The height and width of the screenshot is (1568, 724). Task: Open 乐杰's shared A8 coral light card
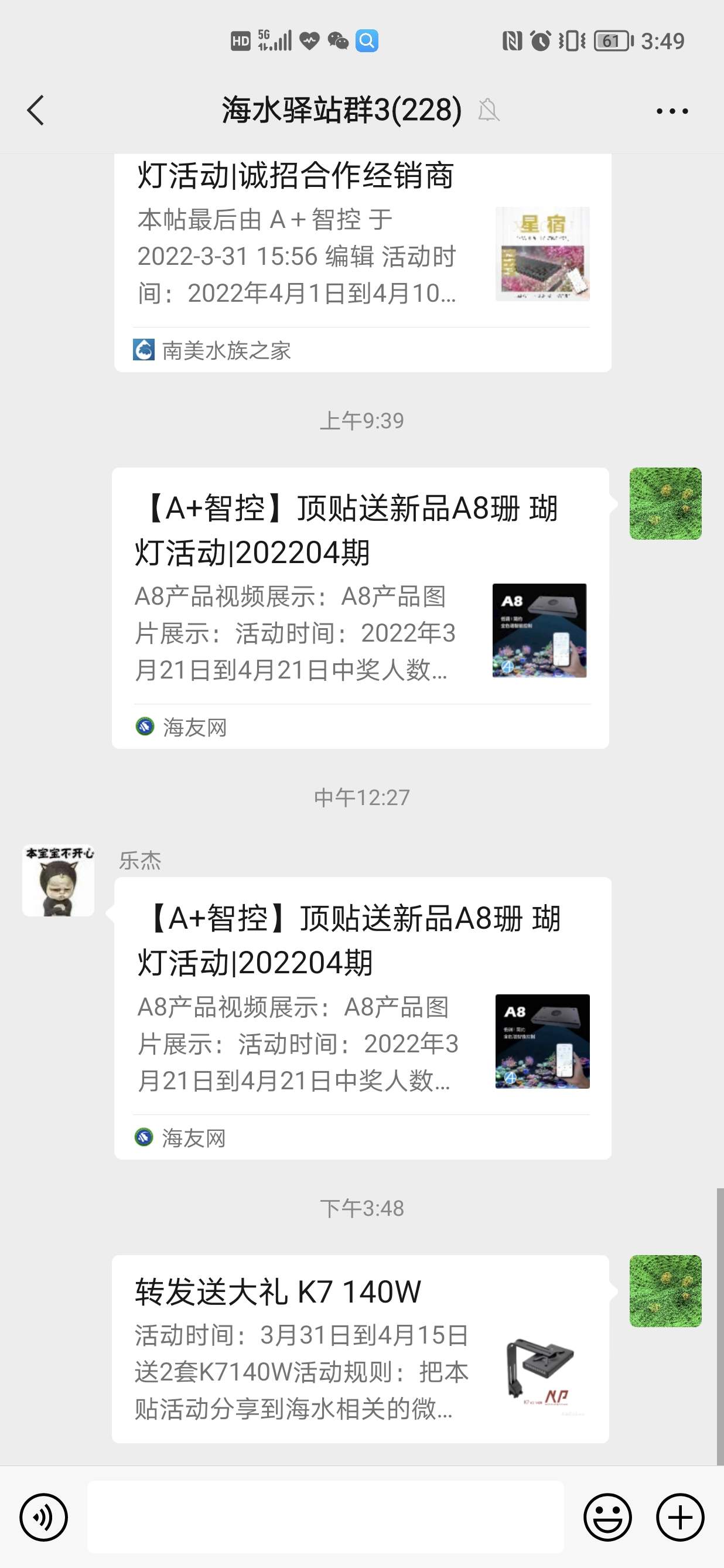tap(362, 1018)
